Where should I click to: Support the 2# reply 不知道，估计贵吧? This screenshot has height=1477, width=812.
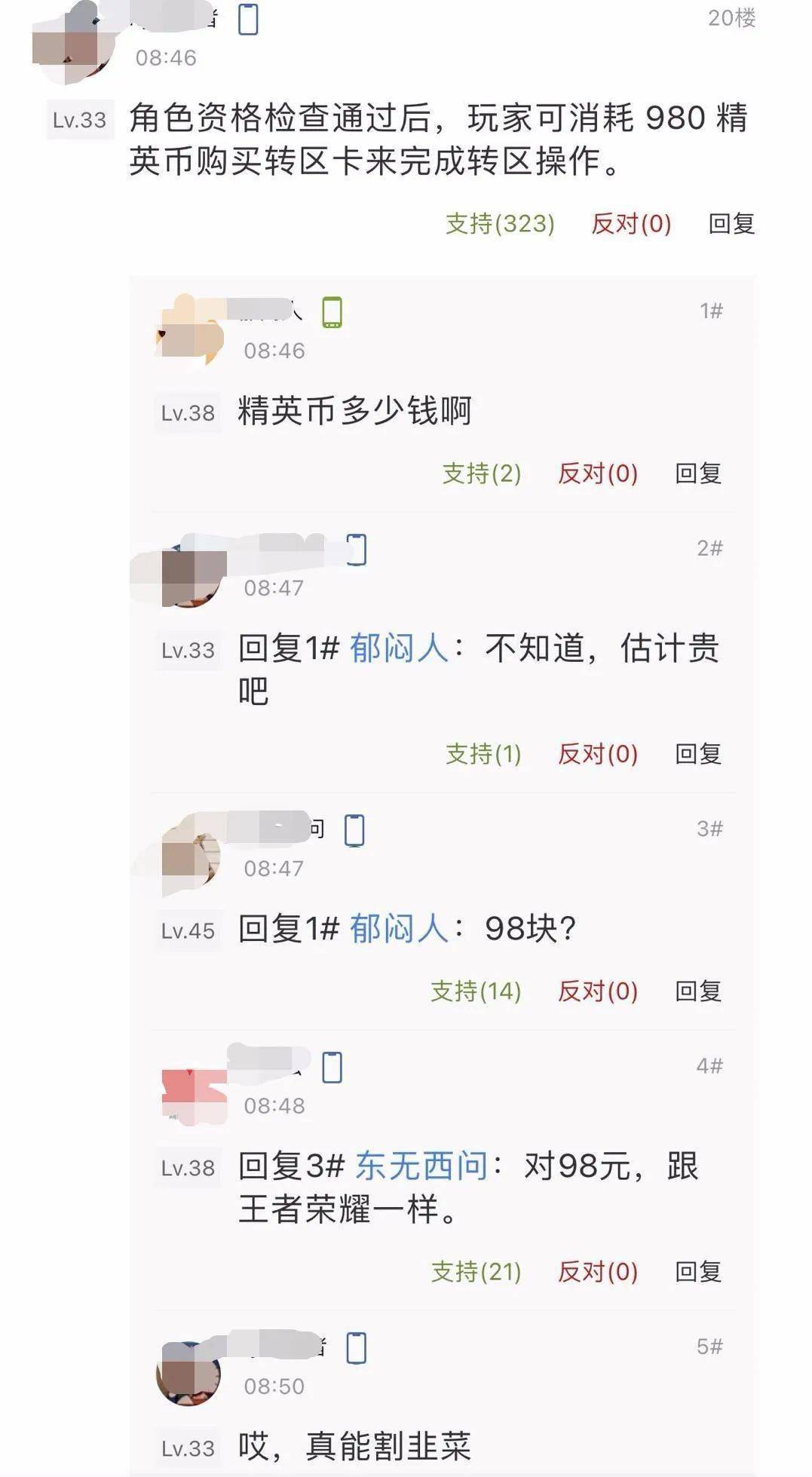click(483, 754)
